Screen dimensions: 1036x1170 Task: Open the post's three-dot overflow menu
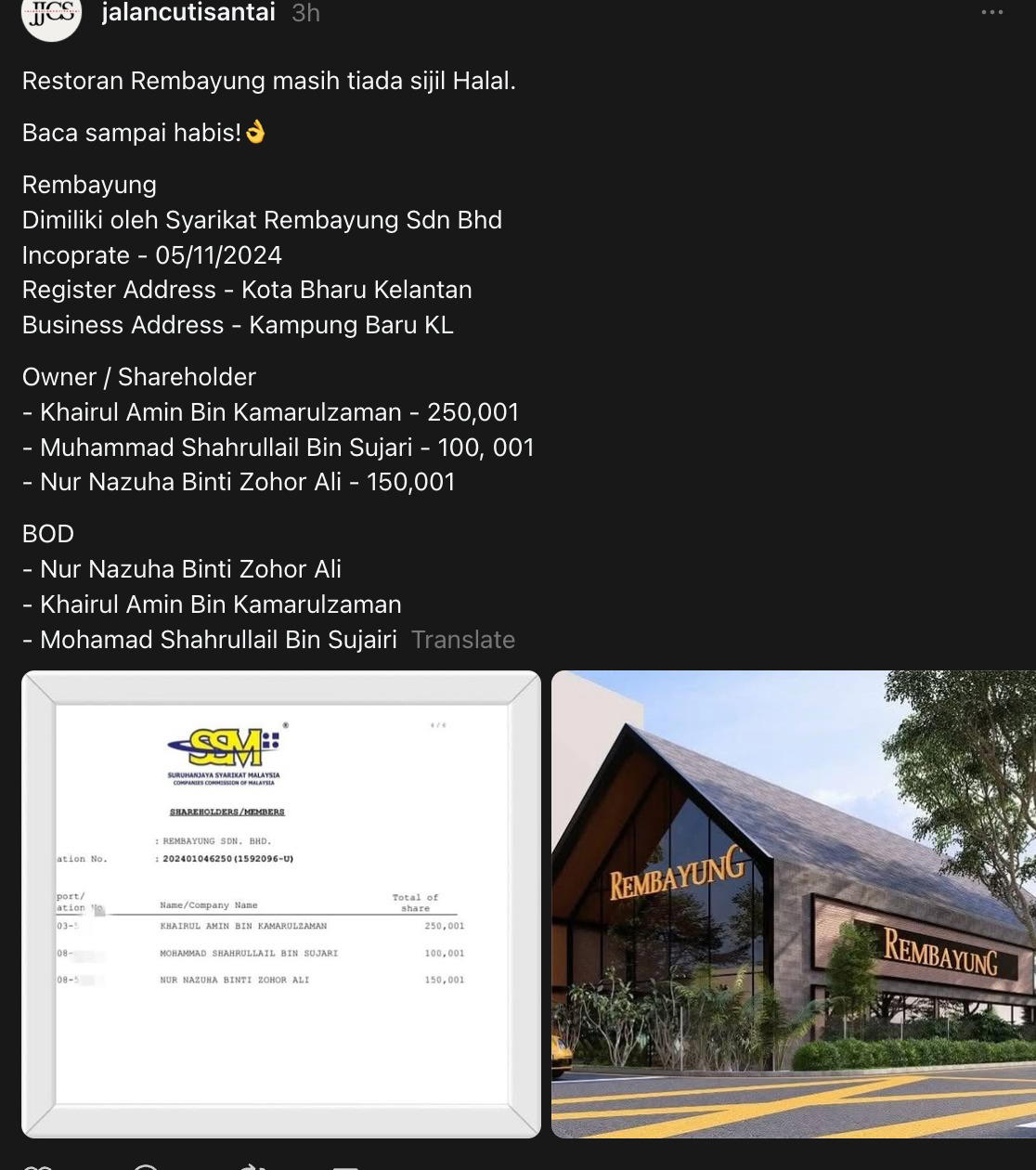991,13
